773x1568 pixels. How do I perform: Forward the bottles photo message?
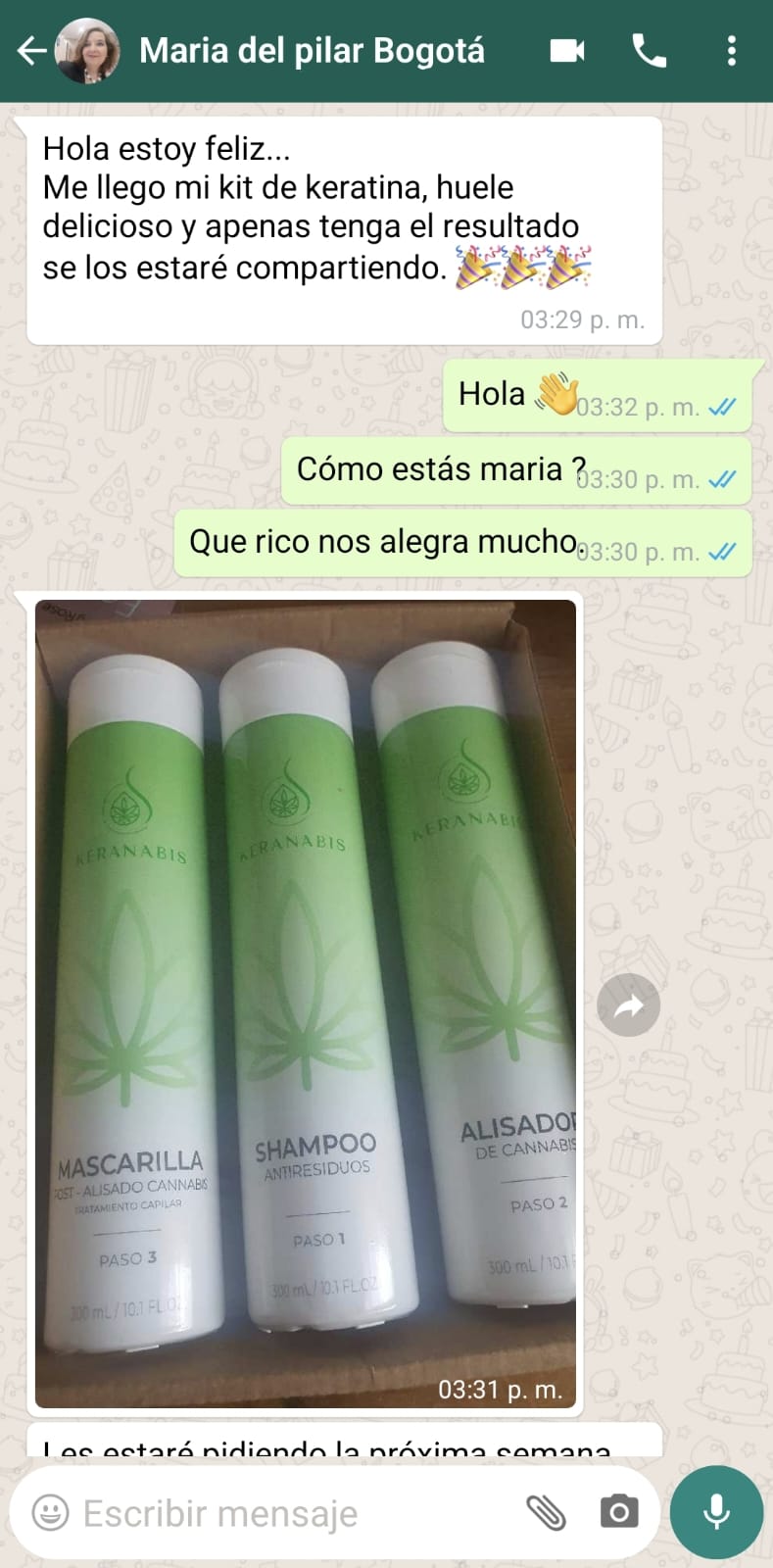click(628, 1005)
